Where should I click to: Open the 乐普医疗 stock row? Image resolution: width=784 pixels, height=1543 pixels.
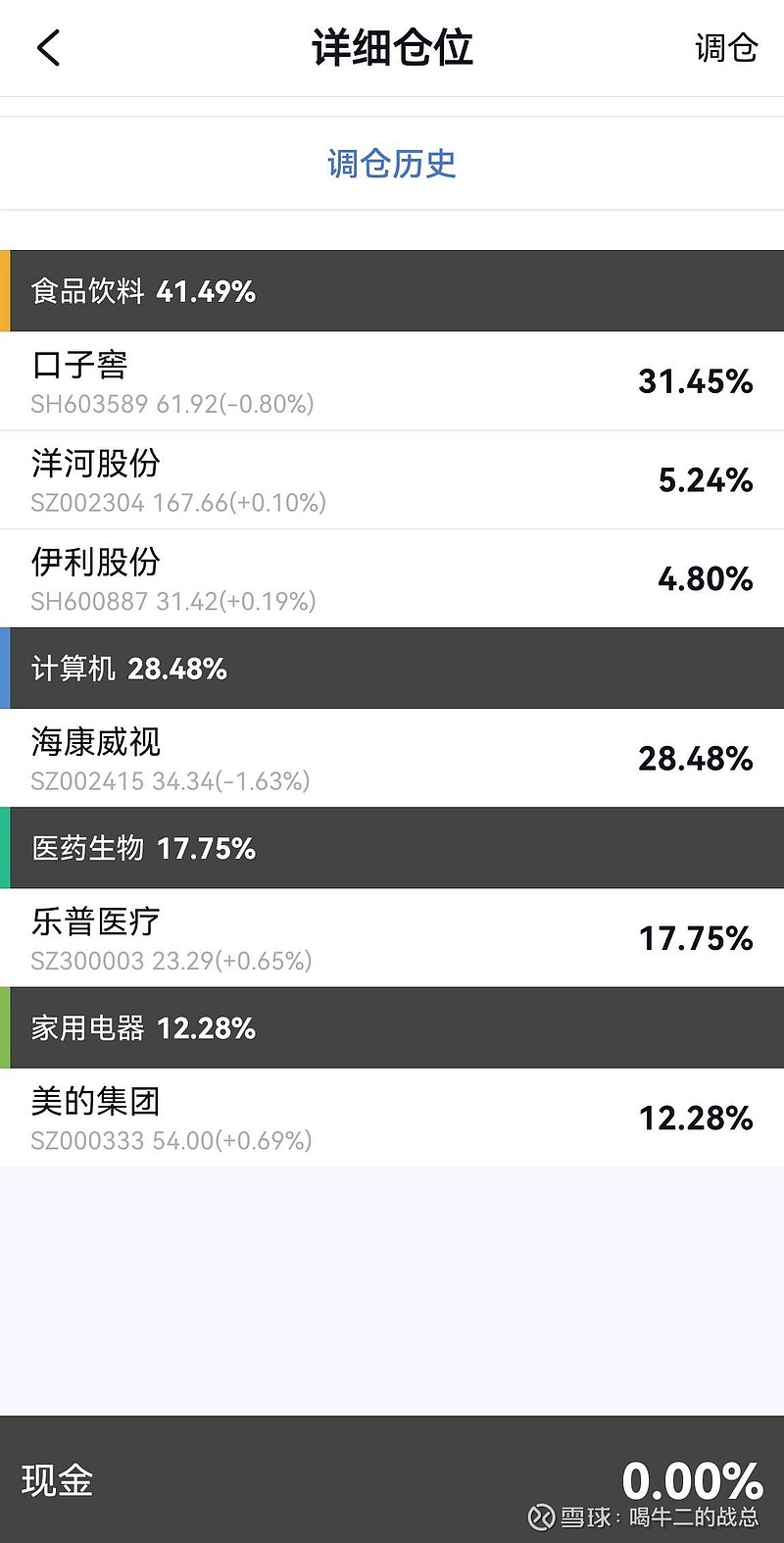[392, 938]
